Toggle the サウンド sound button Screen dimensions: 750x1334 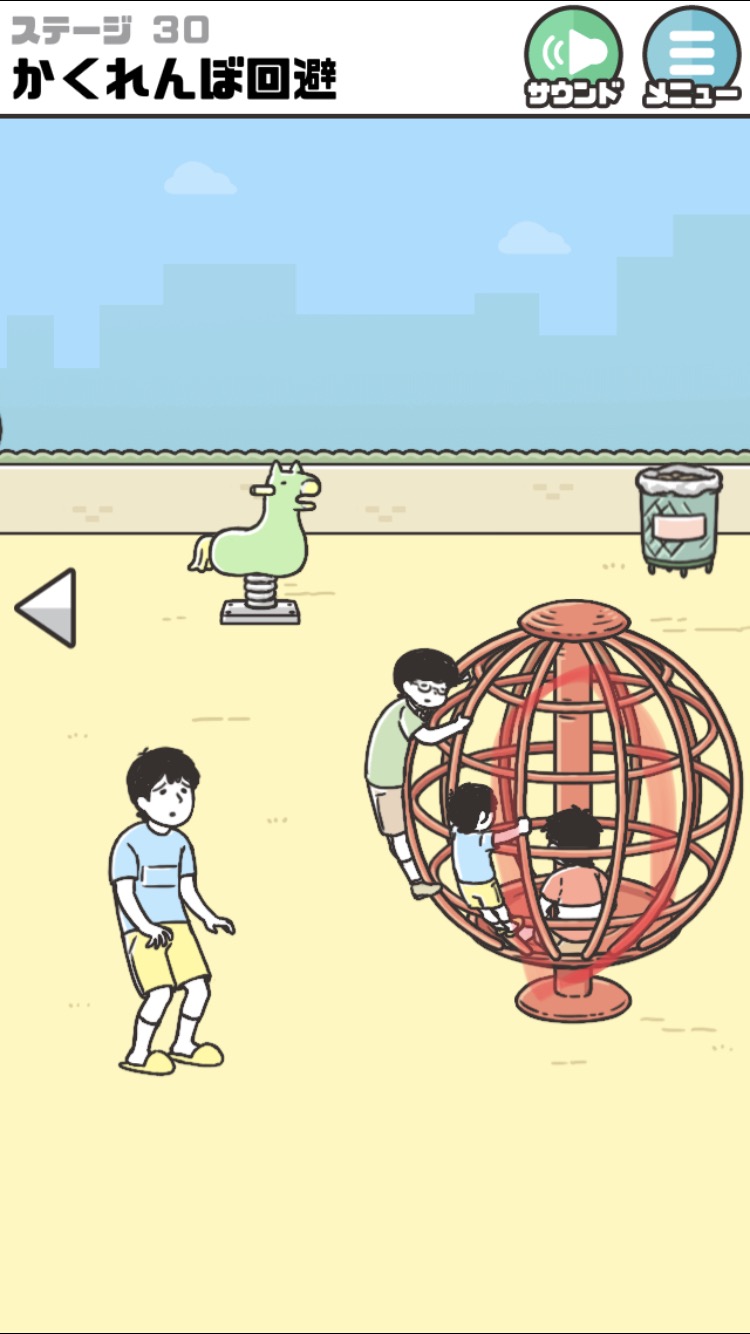click(x=574, y=56)
